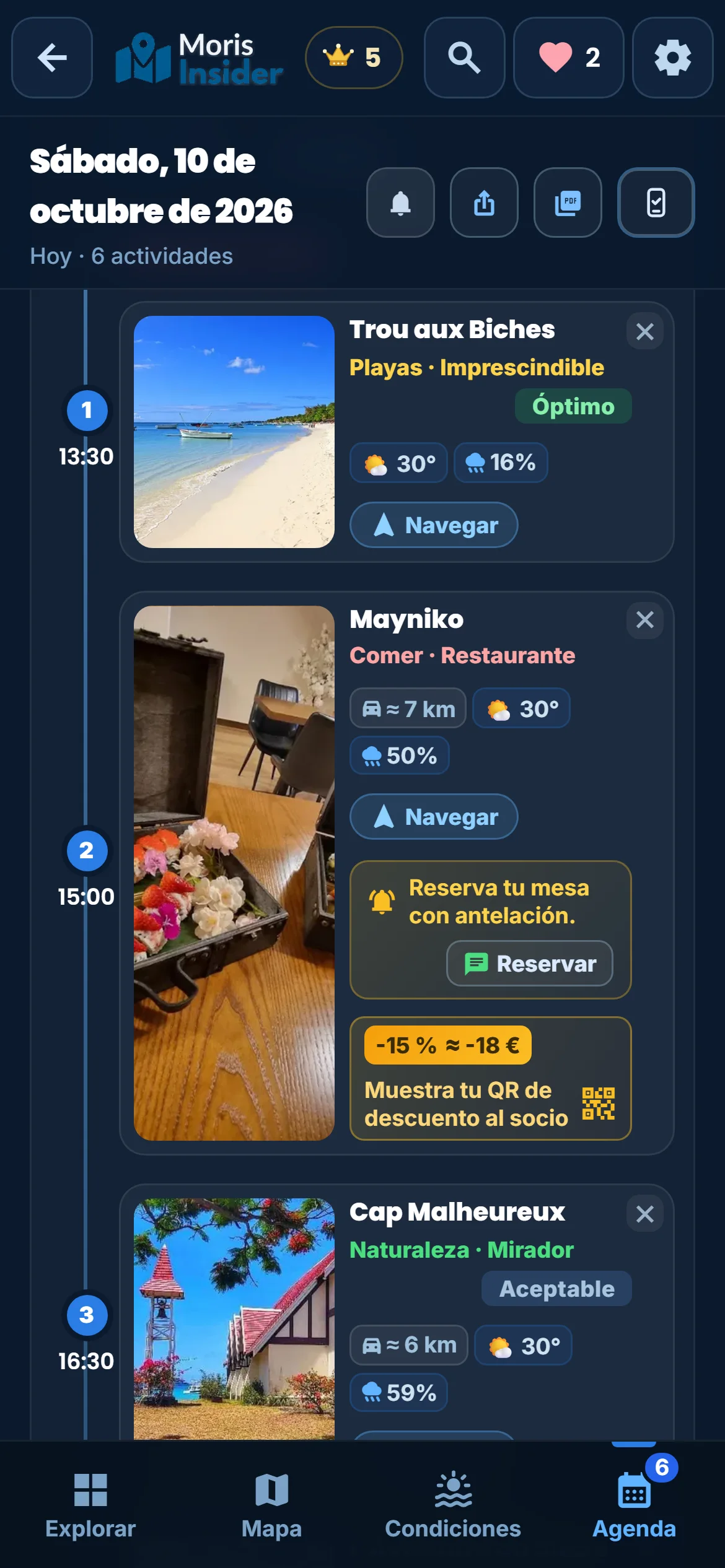Switch to the Explorar tab

[90, 1505]
